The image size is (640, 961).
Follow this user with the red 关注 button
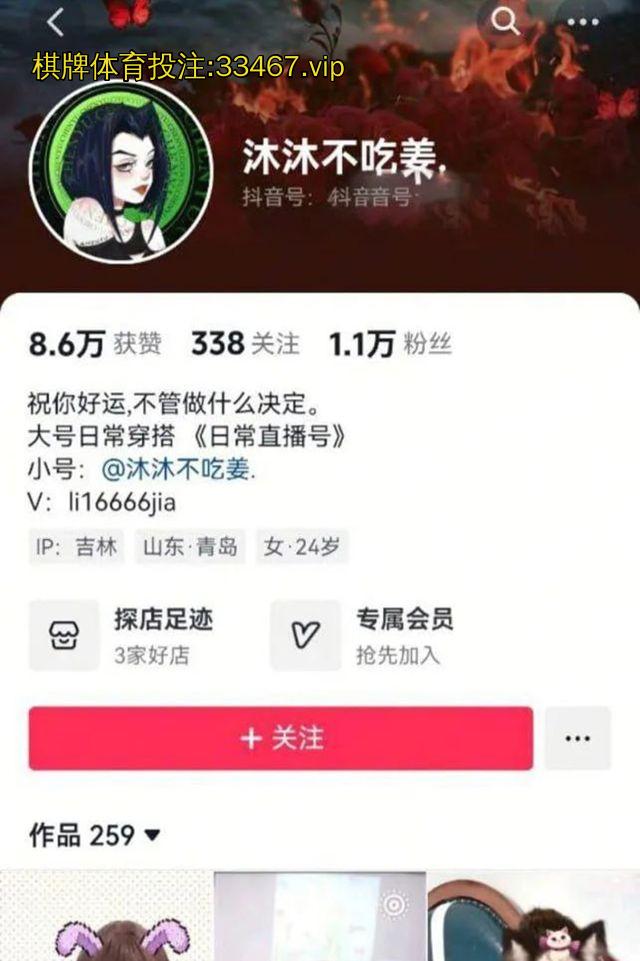point(280,739)
